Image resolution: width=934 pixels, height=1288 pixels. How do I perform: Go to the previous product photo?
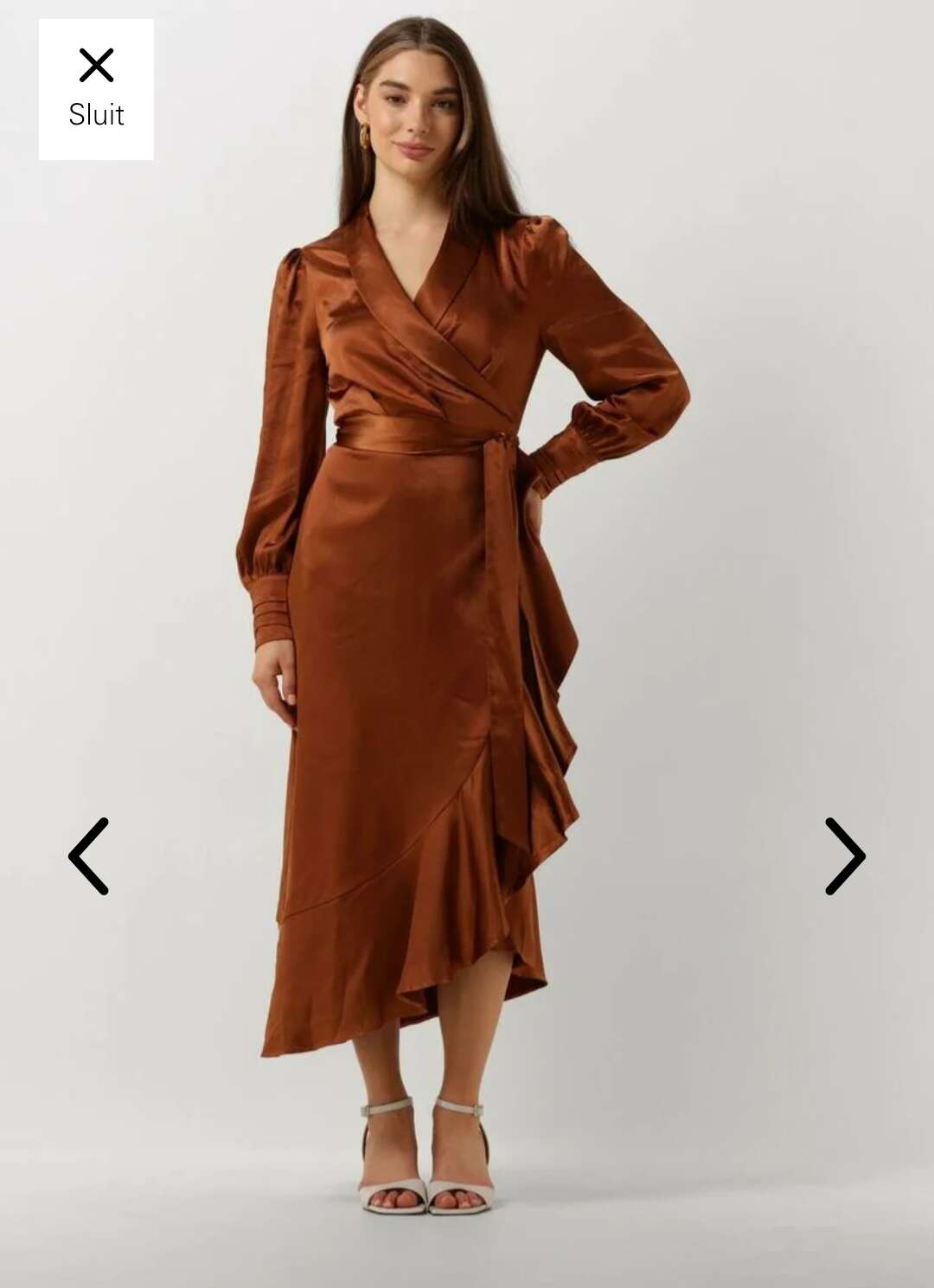click(x=88, y=855)
